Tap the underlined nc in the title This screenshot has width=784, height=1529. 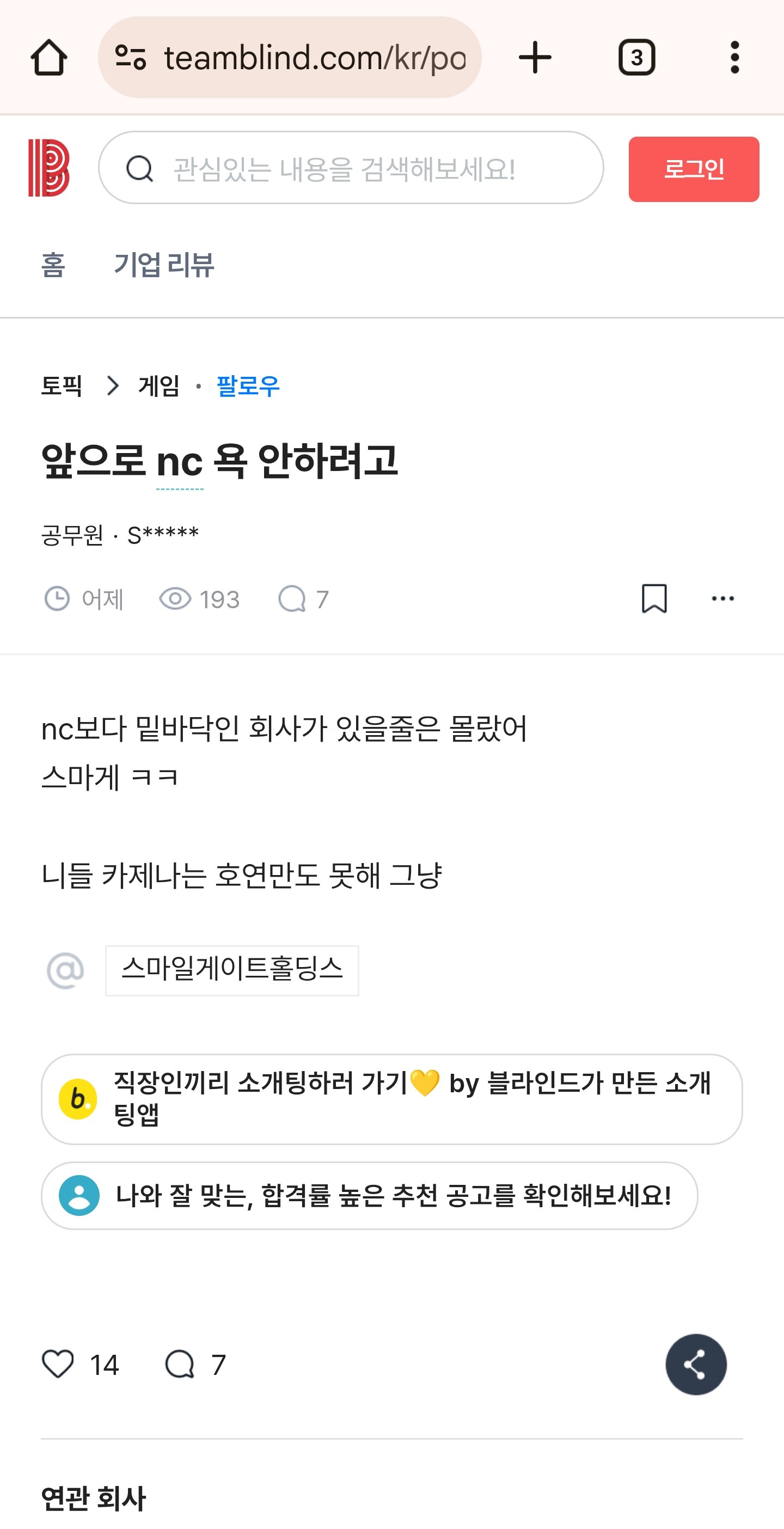tap(179, 462)
